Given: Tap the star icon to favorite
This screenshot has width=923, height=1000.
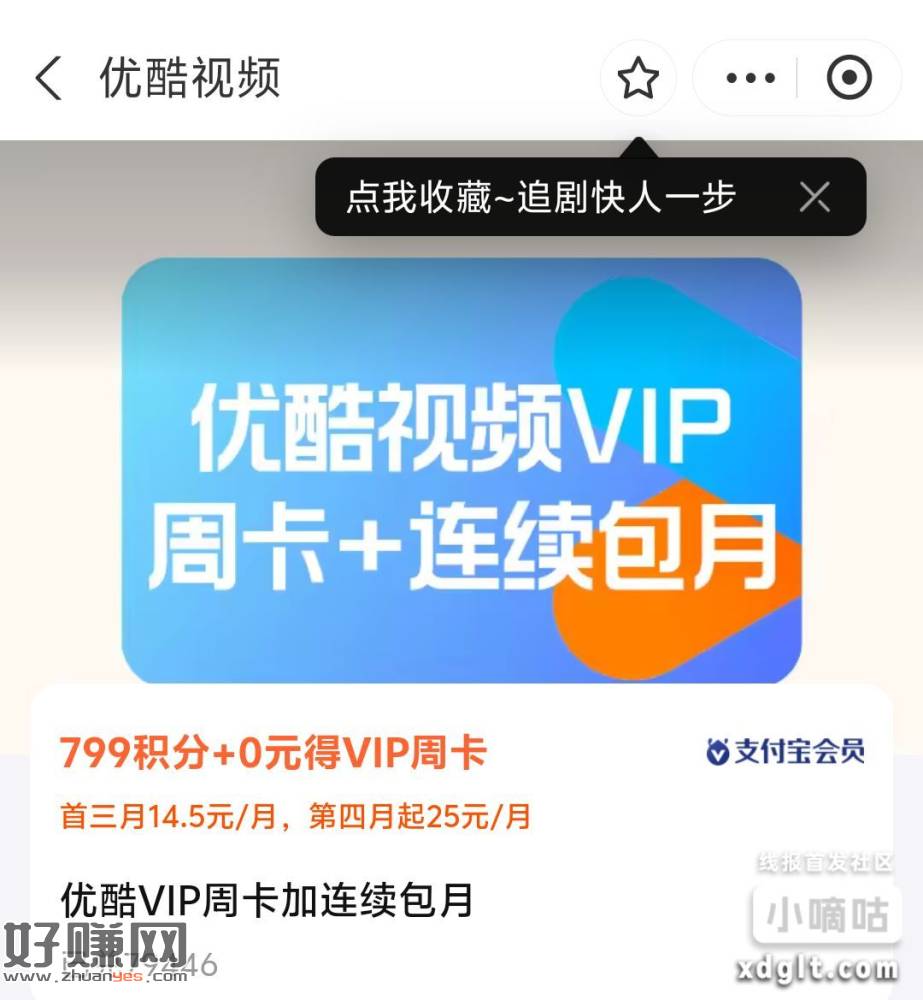Looking at the screenshot, I should tap(638, 78).
